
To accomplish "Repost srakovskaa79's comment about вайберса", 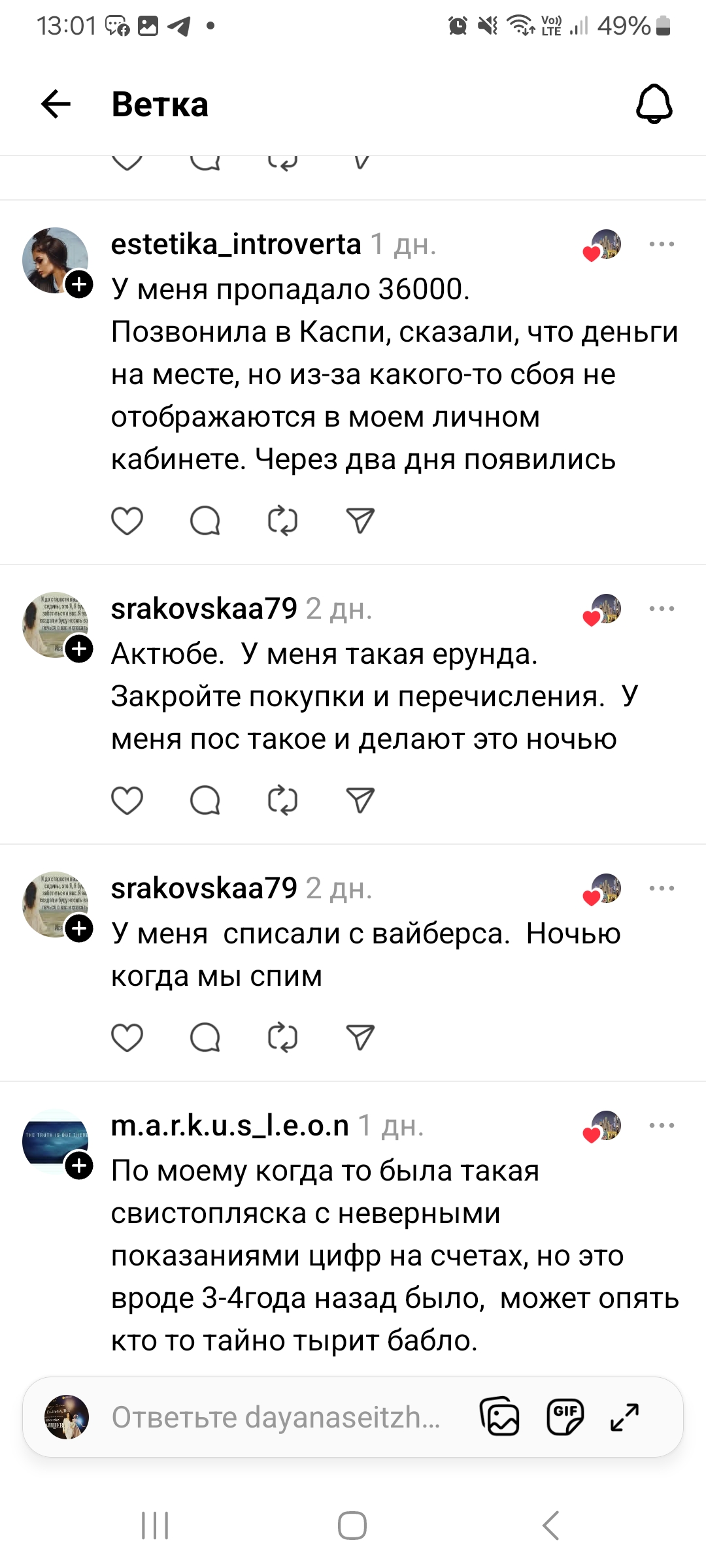I will (282, 1037).
